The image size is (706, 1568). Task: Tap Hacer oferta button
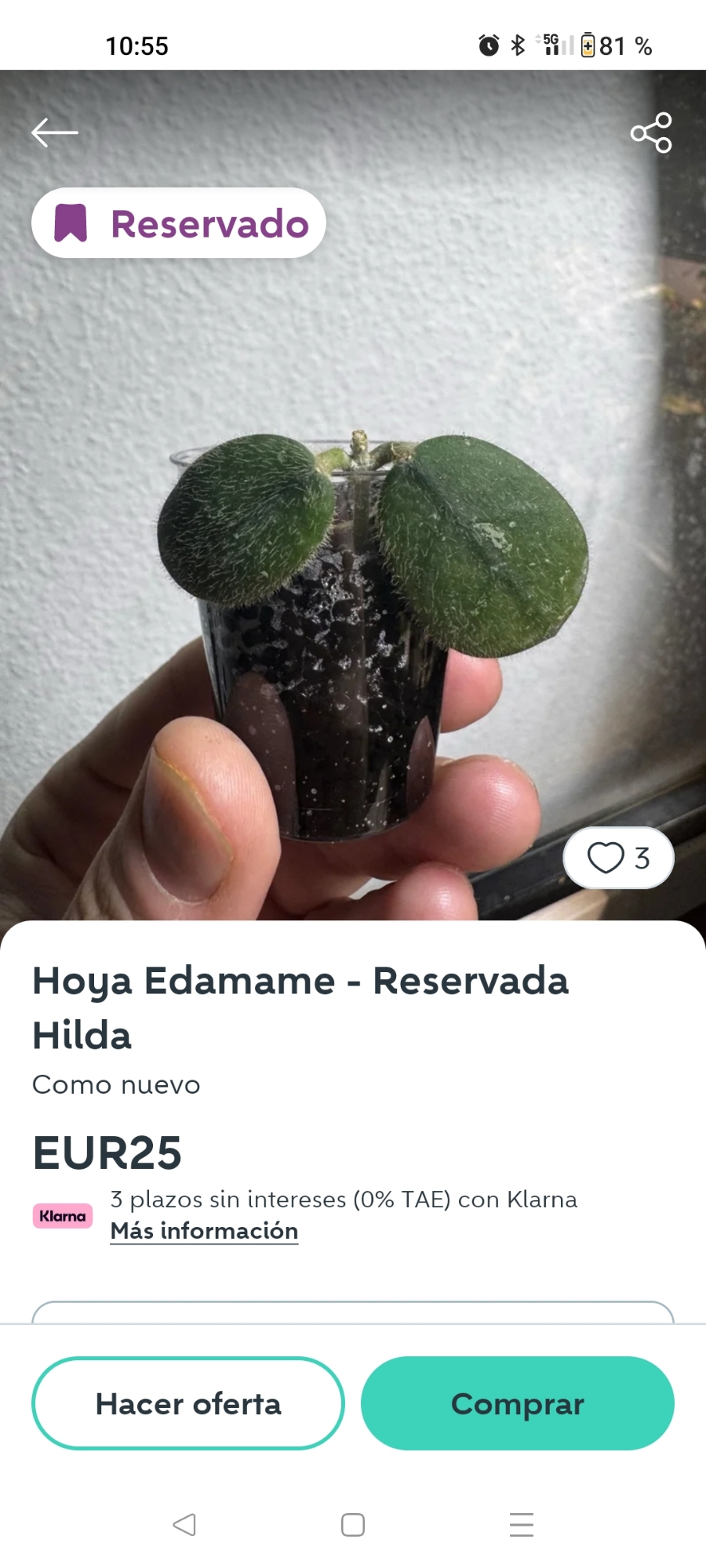188,1403
